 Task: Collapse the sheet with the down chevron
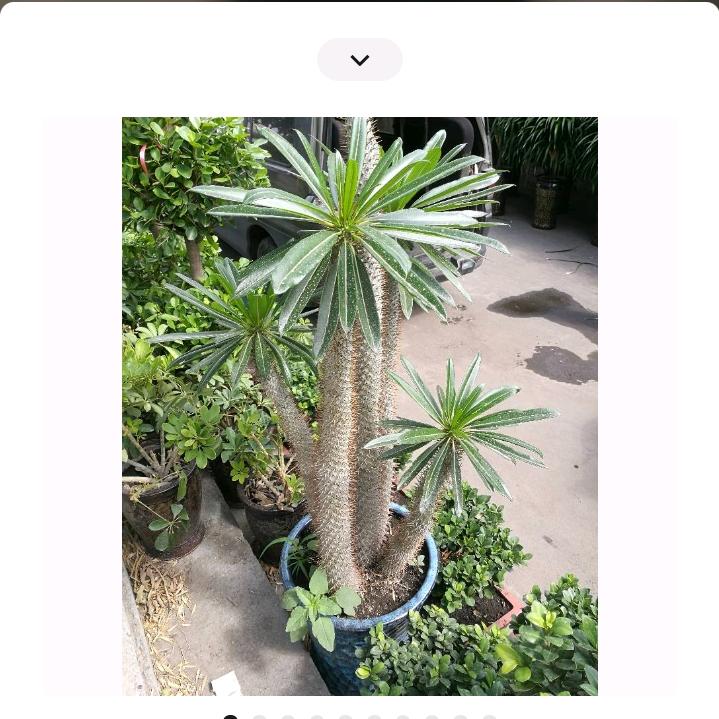tap(360, 60)
